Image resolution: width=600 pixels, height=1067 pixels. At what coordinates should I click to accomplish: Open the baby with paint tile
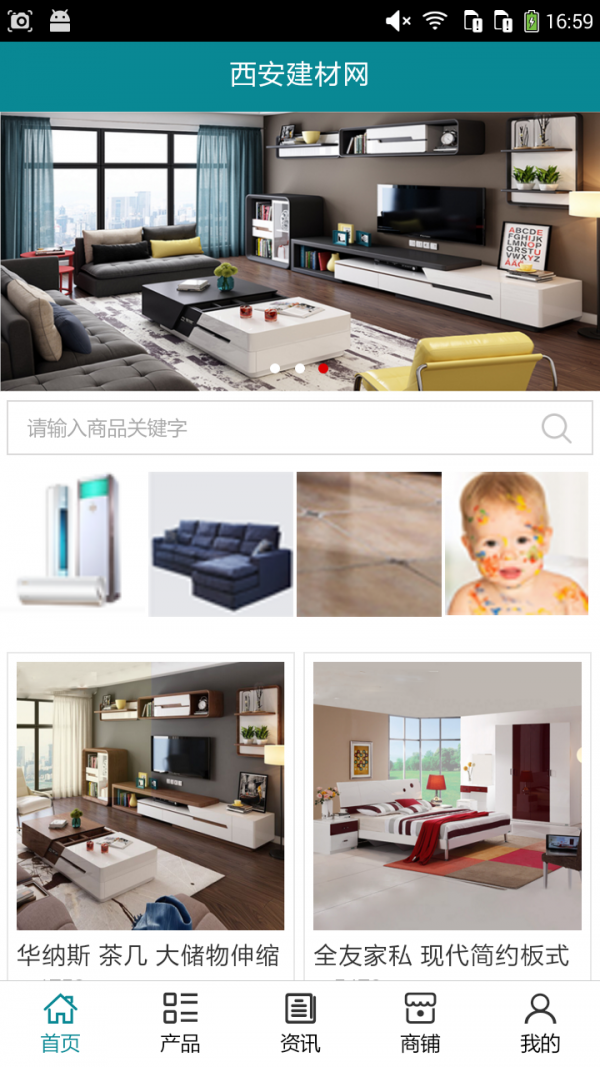tap(517, 544)
